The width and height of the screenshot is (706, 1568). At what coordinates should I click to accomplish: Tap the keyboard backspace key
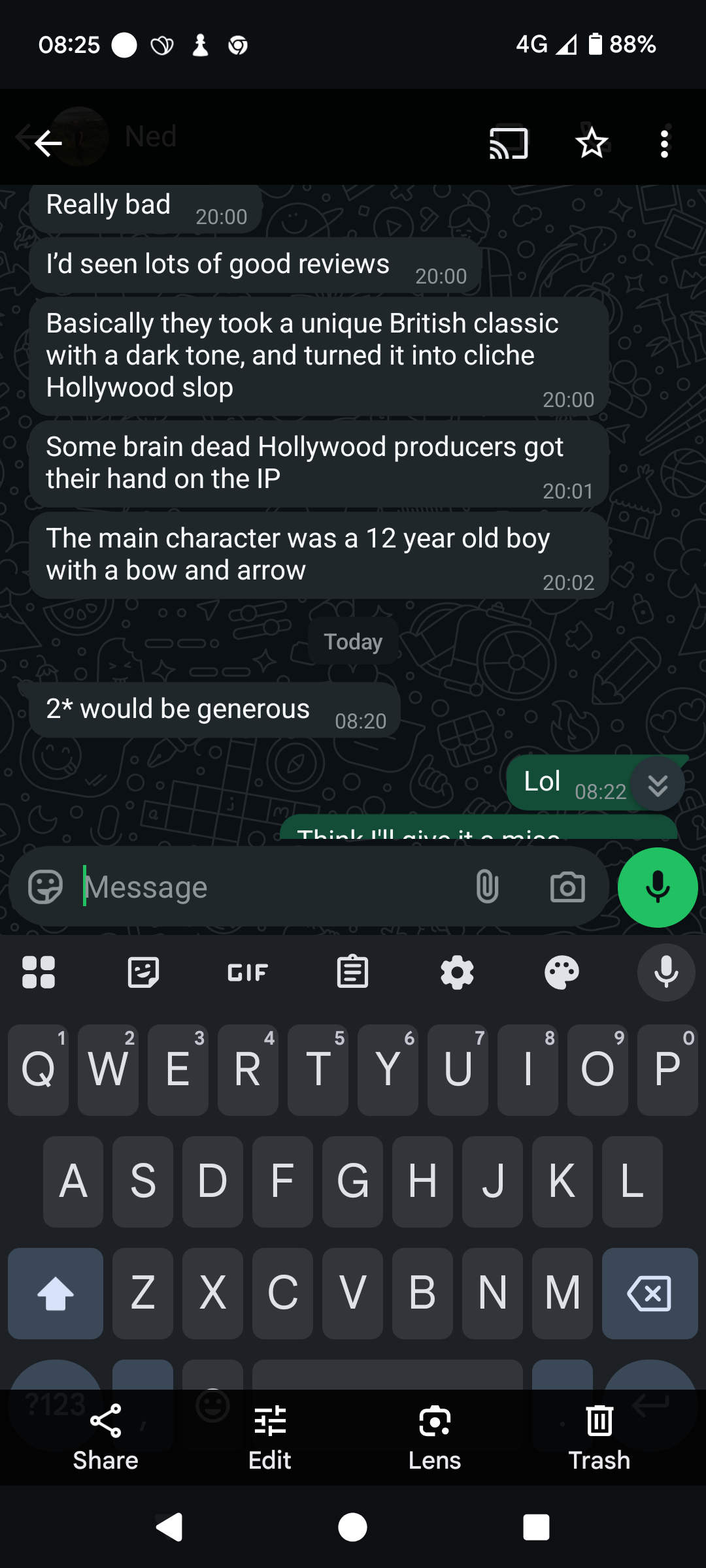point(650,1294)
